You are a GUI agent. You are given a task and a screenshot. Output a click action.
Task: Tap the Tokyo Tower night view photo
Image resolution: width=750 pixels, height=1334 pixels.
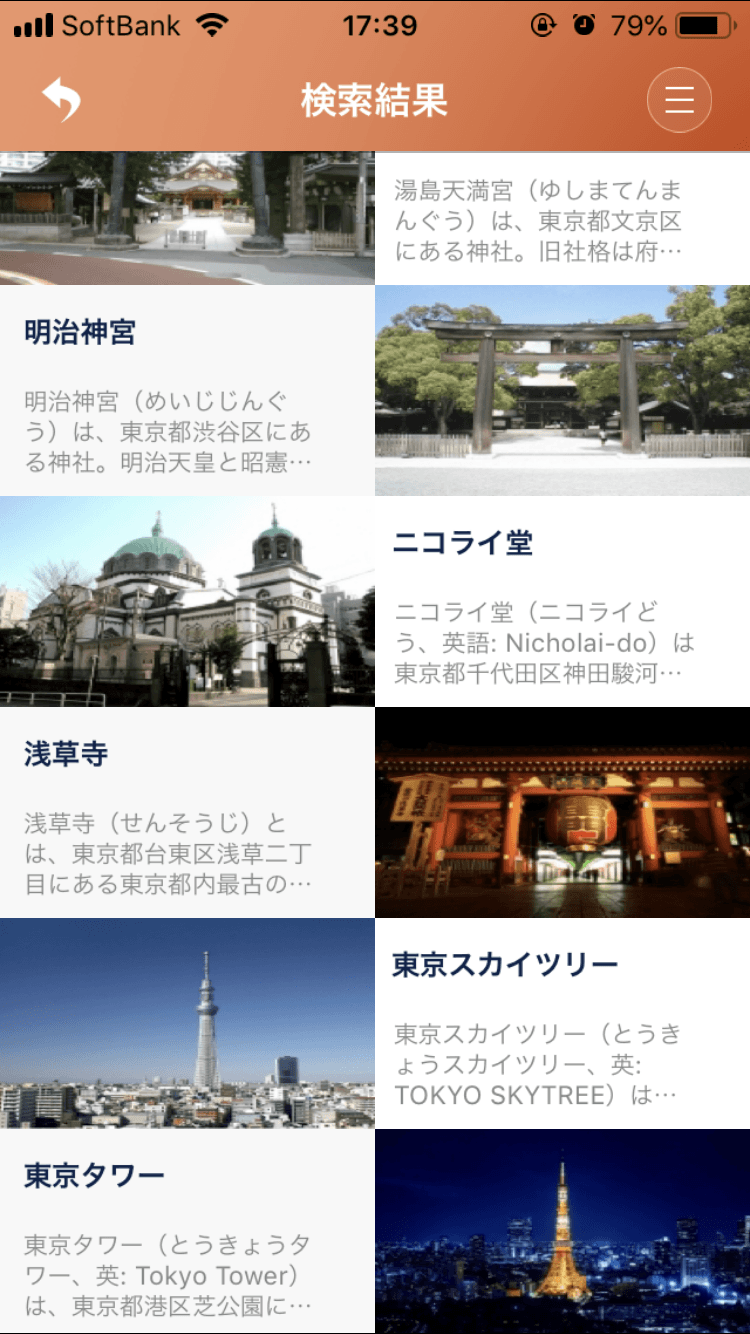[562, 1230]
